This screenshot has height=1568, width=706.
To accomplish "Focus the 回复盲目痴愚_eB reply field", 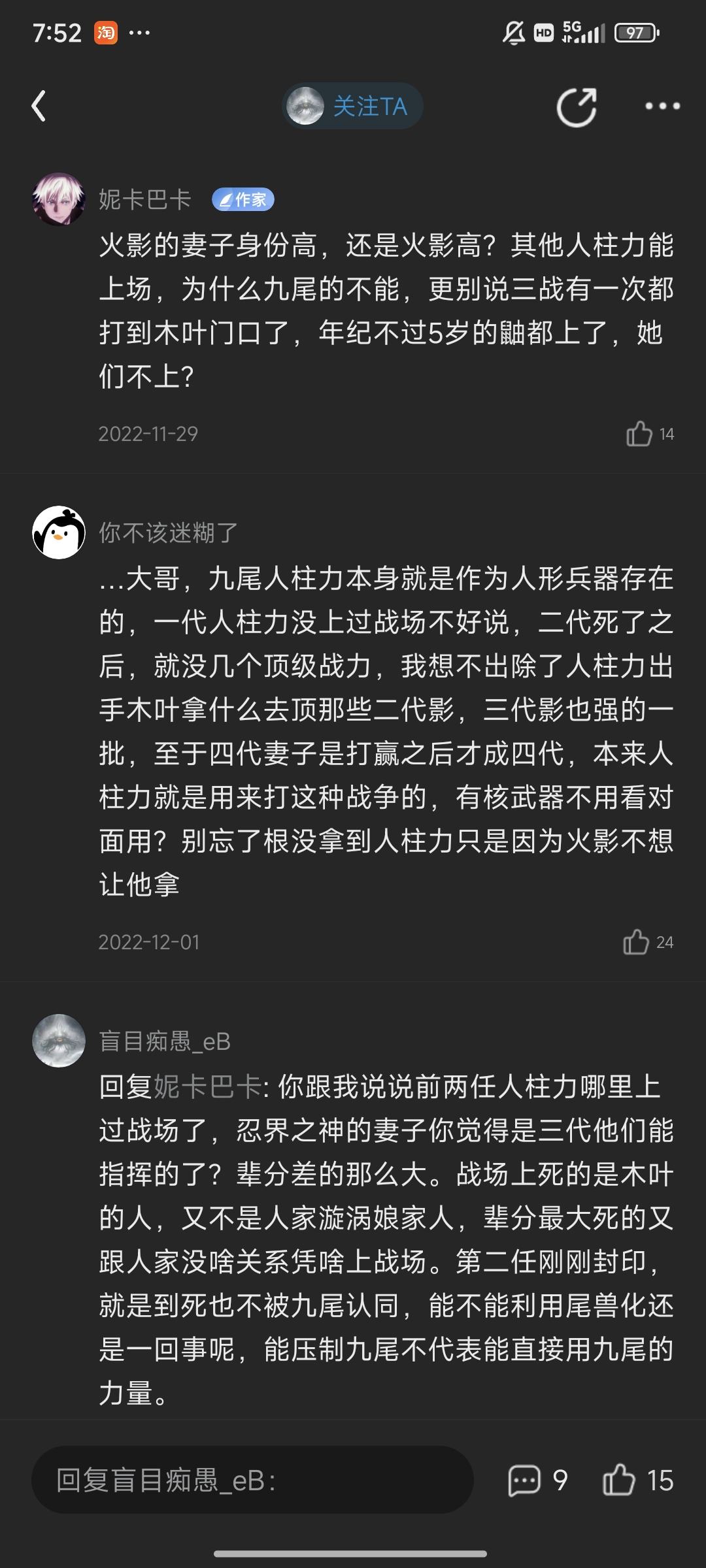I will coord(252,1480).
